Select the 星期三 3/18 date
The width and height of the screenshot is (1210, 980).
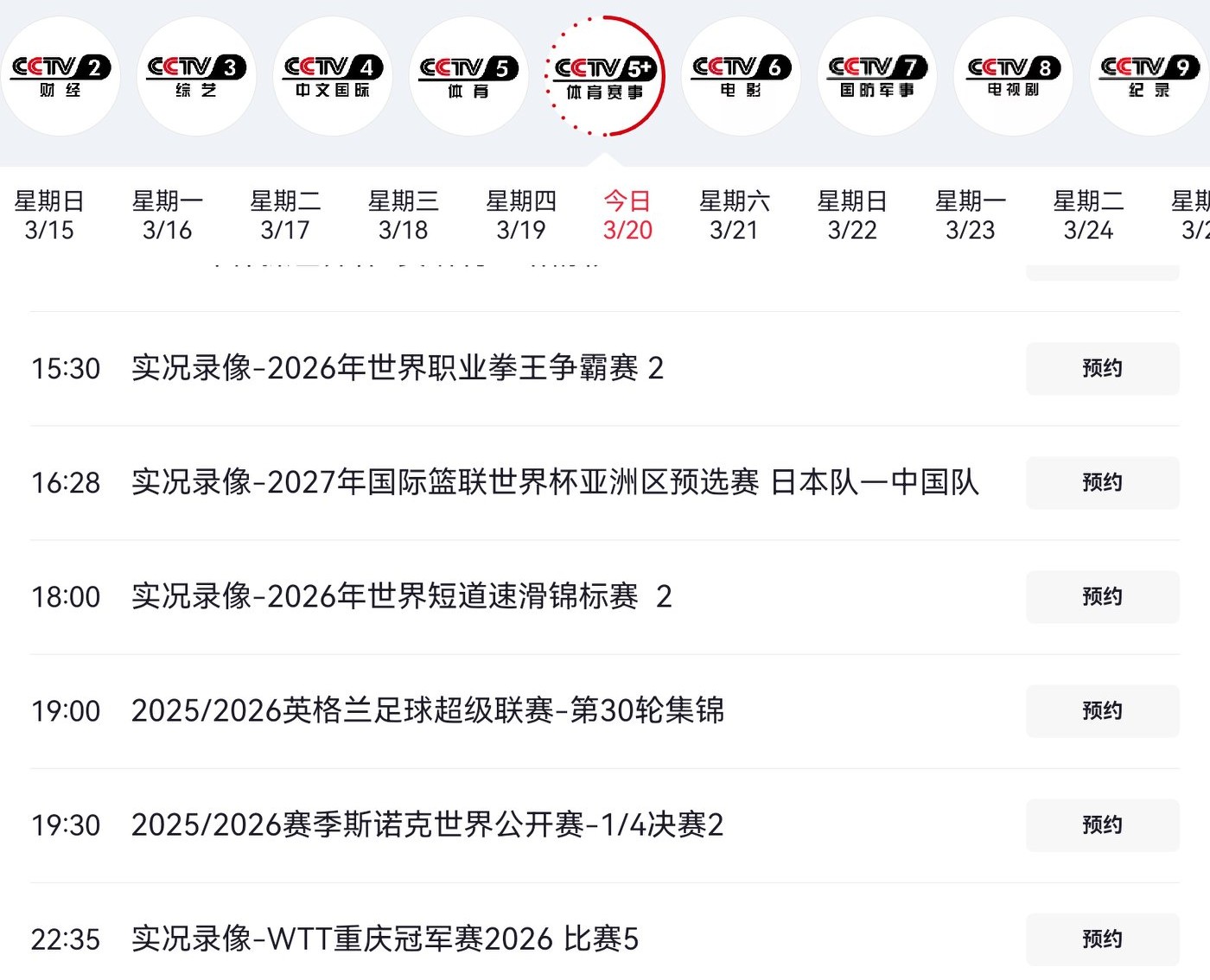404,215
